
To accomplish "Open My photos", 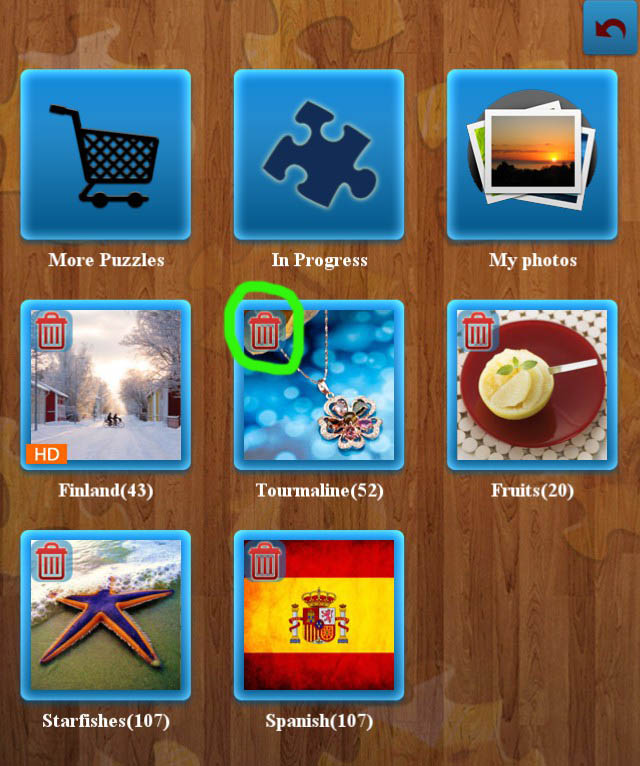I will 532,155.
